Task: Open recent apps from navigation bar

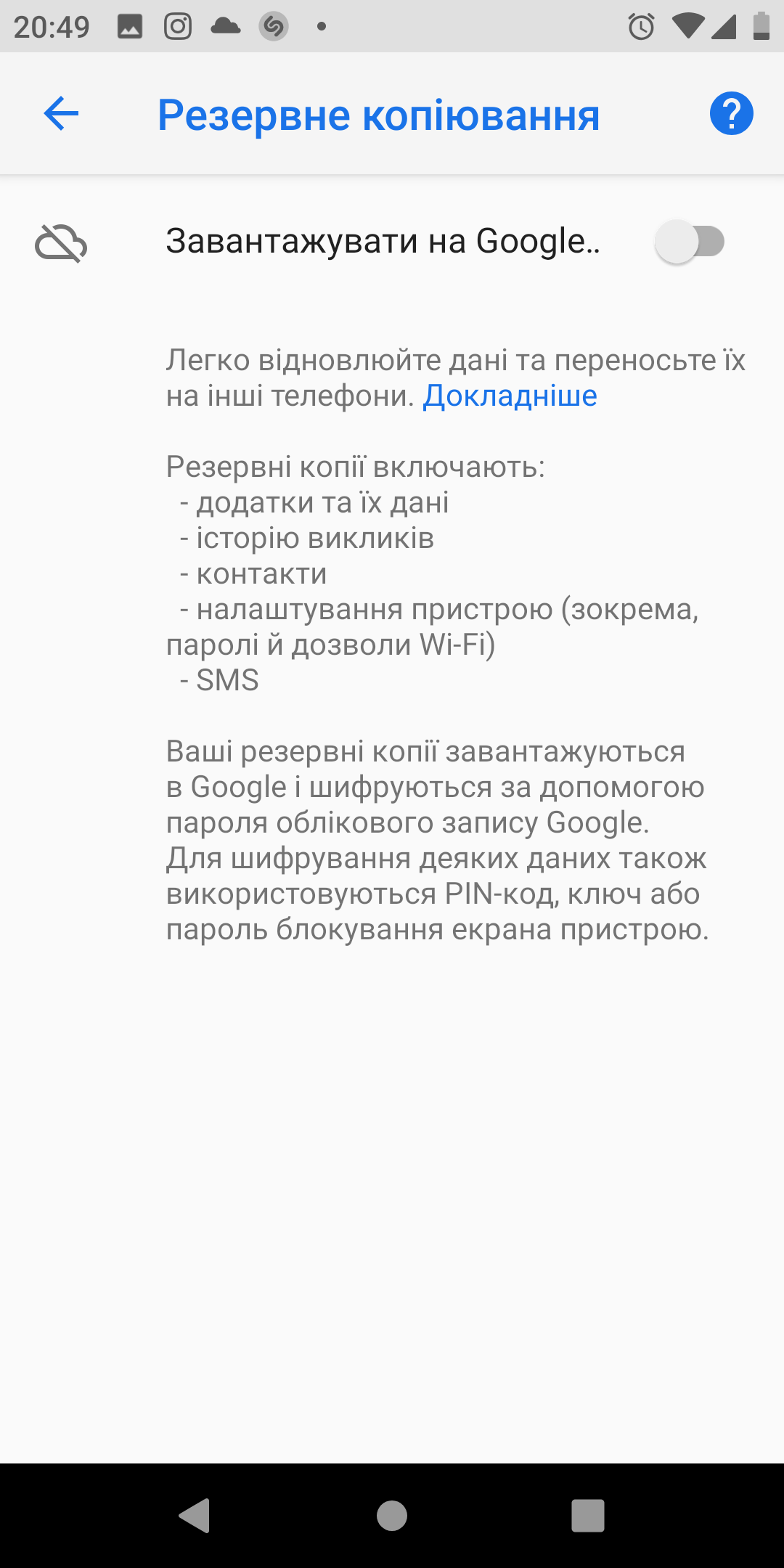Action: [588, 1516]
